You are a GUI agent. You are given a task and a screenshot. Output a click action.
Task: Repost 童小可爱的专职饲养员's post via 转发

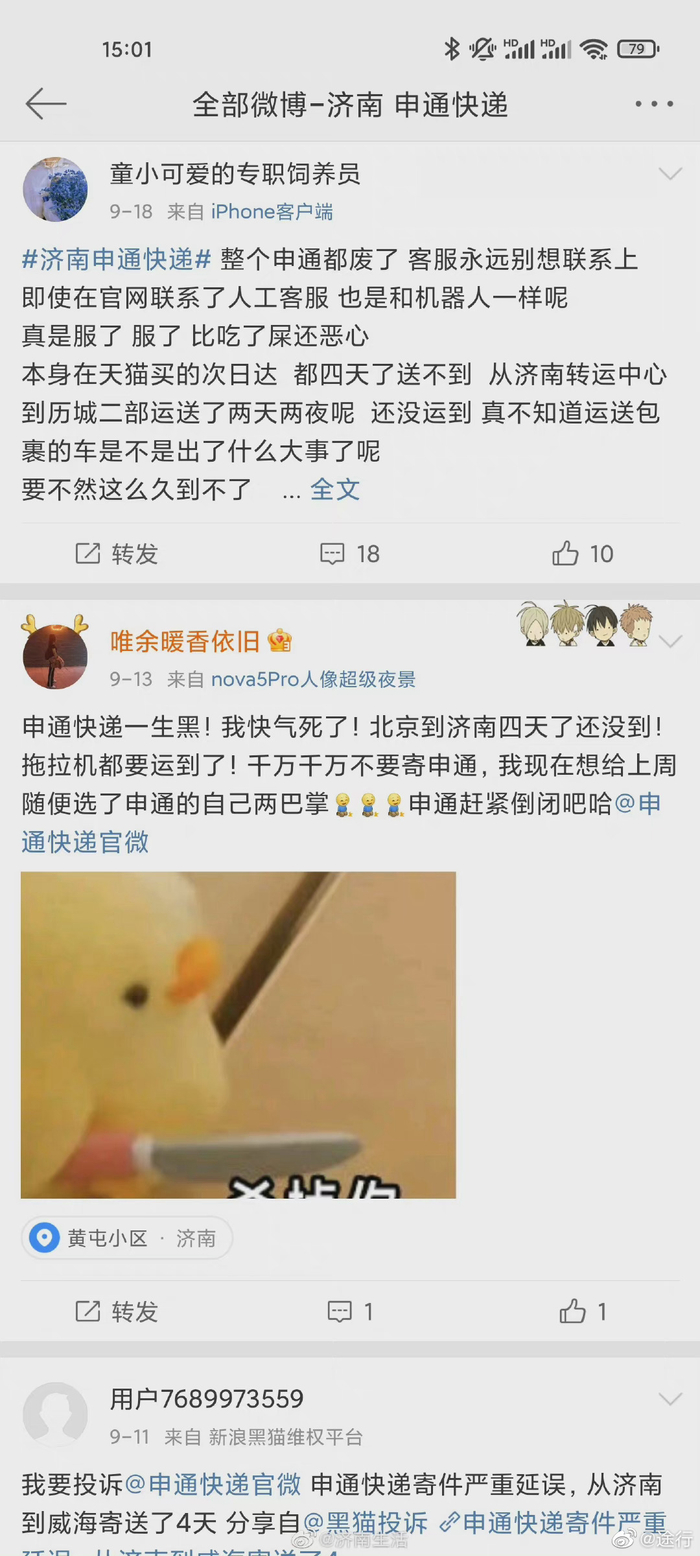tap(117, 553)
